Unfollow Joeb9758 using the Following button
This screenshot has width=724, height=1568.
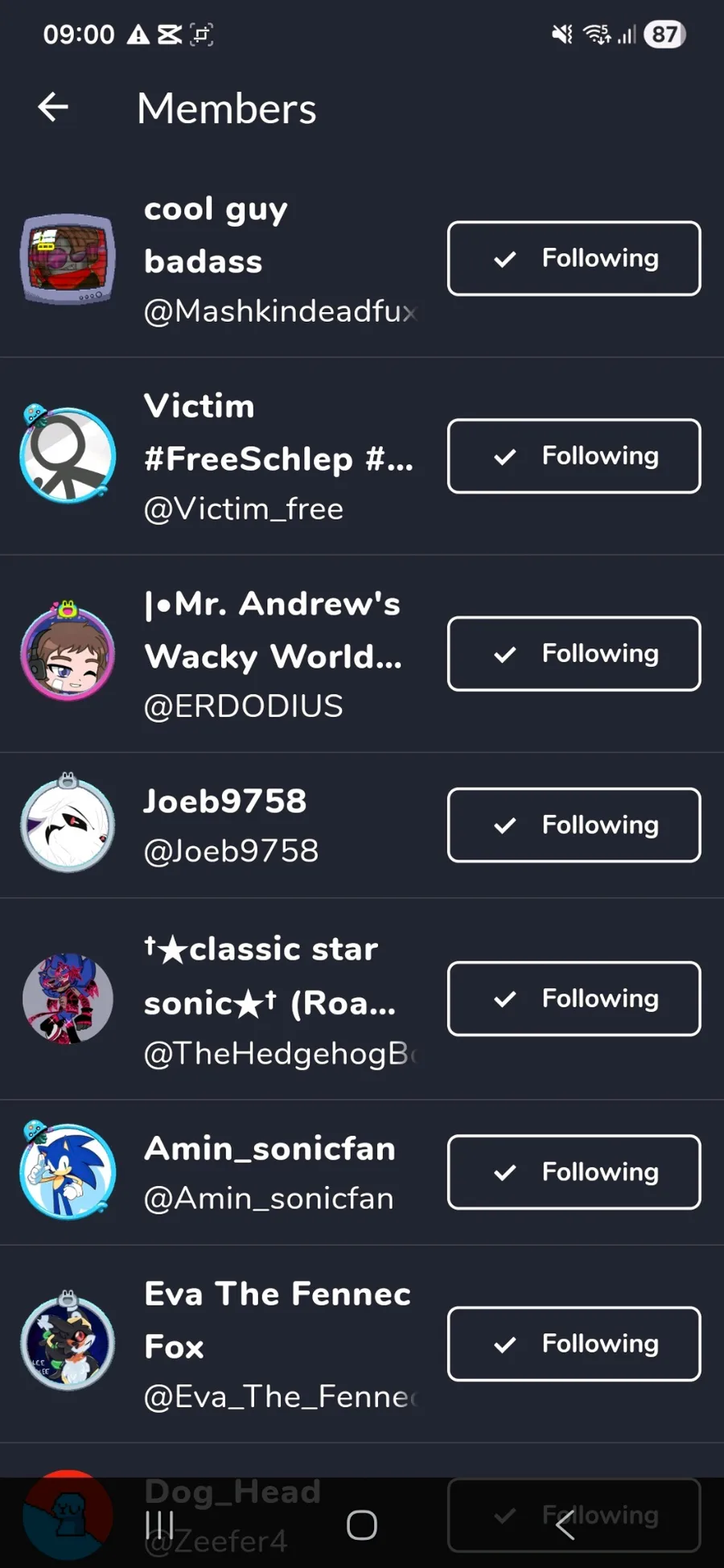574,825
